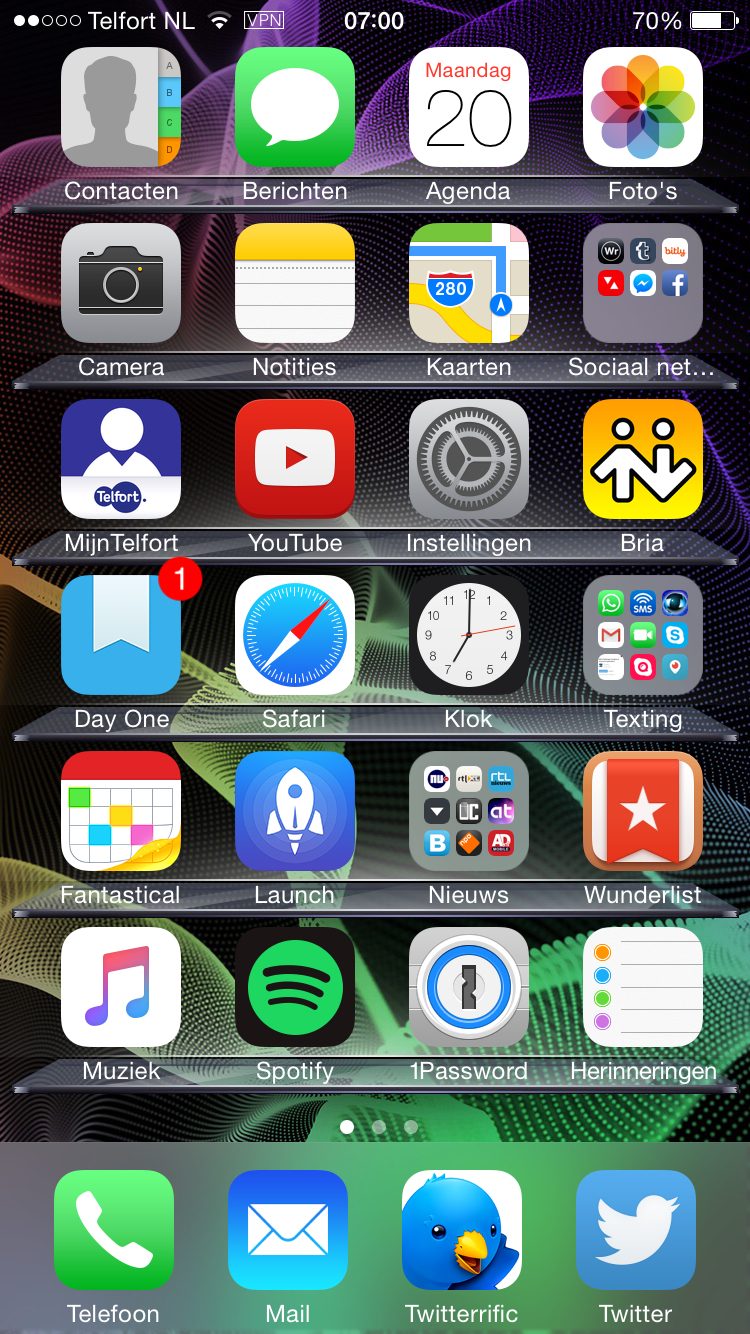The height and width of the screenshot is (1334, 750).
Task: Open the Kaarten maps app
Action: pyautogui.click(x=469, y=283)
